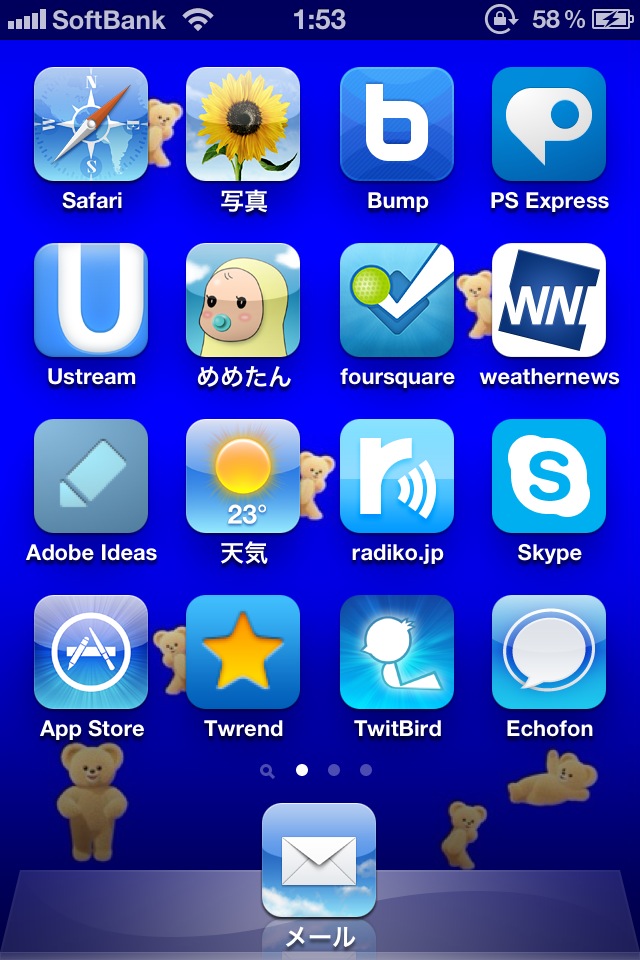Open the Ustream app
The height and width of the screenshot is (960, 640).
(x=91, y=300)
